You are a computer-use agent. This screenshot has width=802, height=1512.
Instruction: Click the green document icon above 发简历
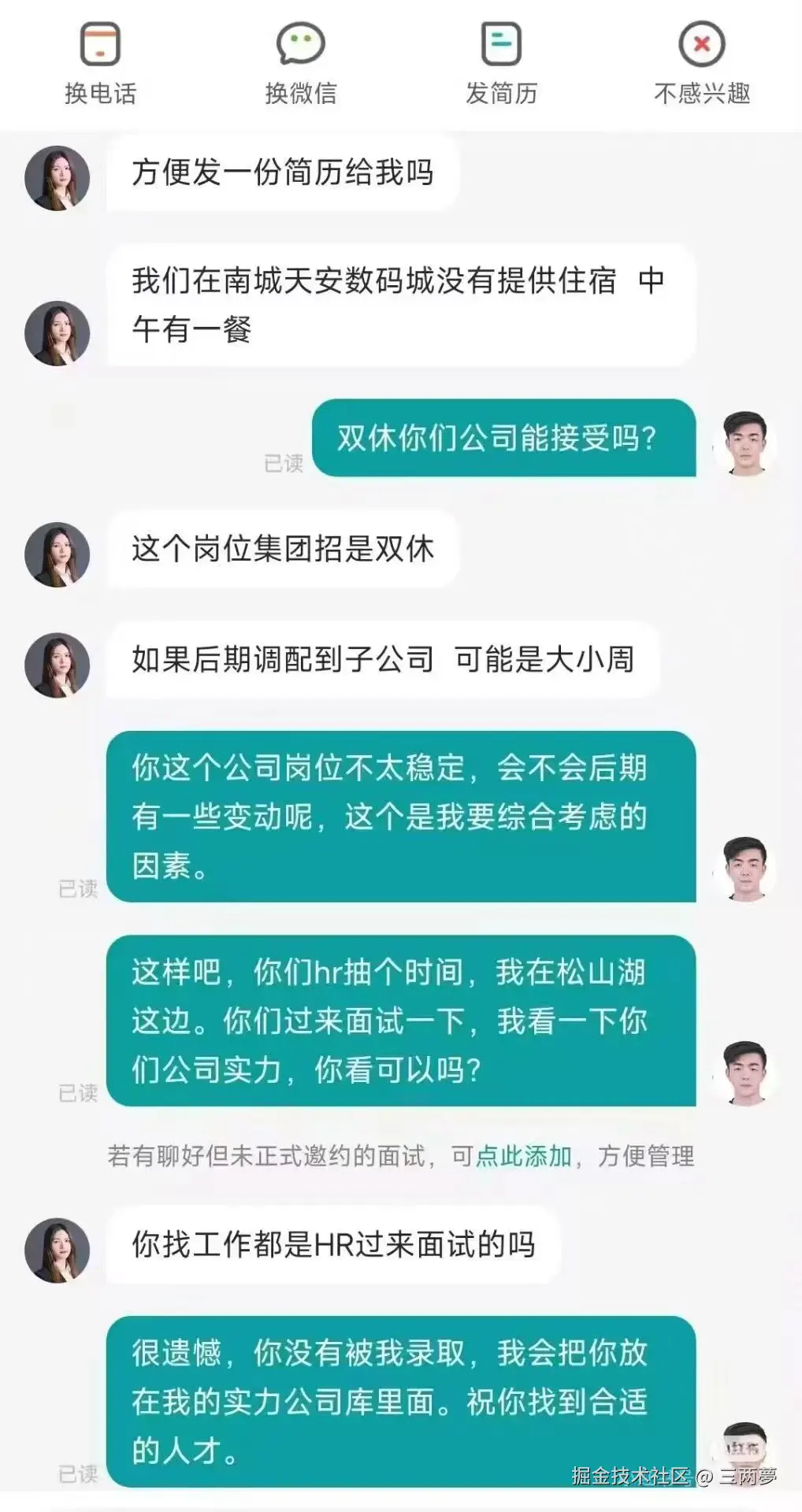(501, 45)
